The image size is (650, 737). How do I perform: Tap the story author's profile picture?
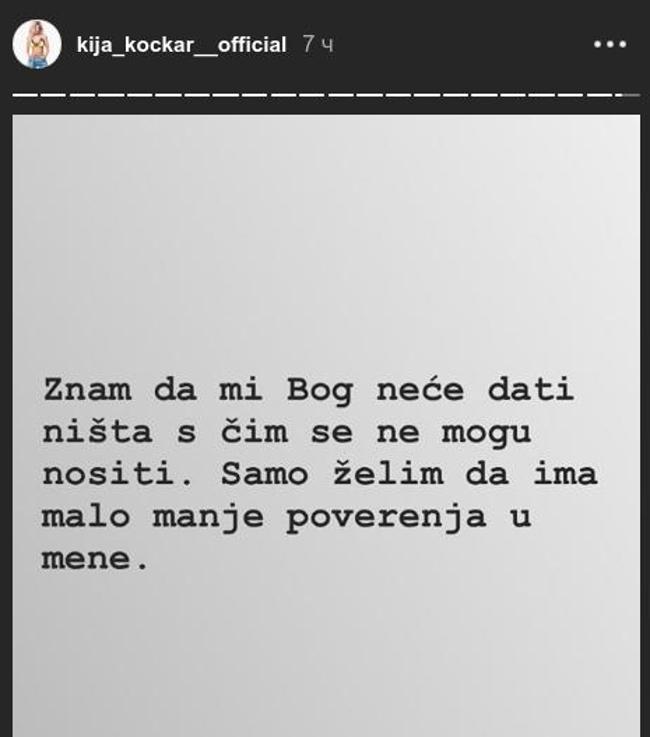pyautogui.click(x=37, y=45)
